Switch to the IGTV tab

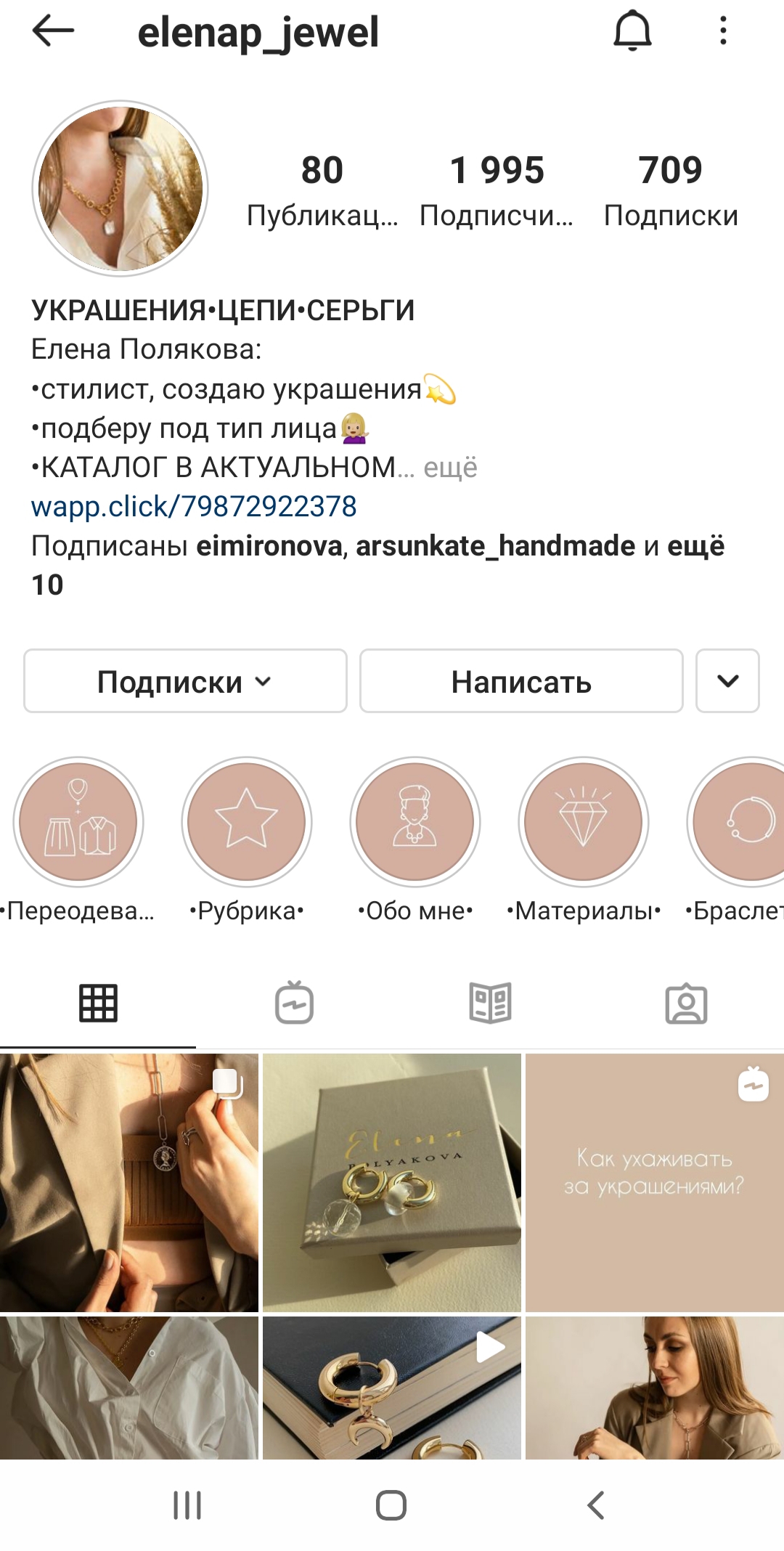[x=294, y=1004]
